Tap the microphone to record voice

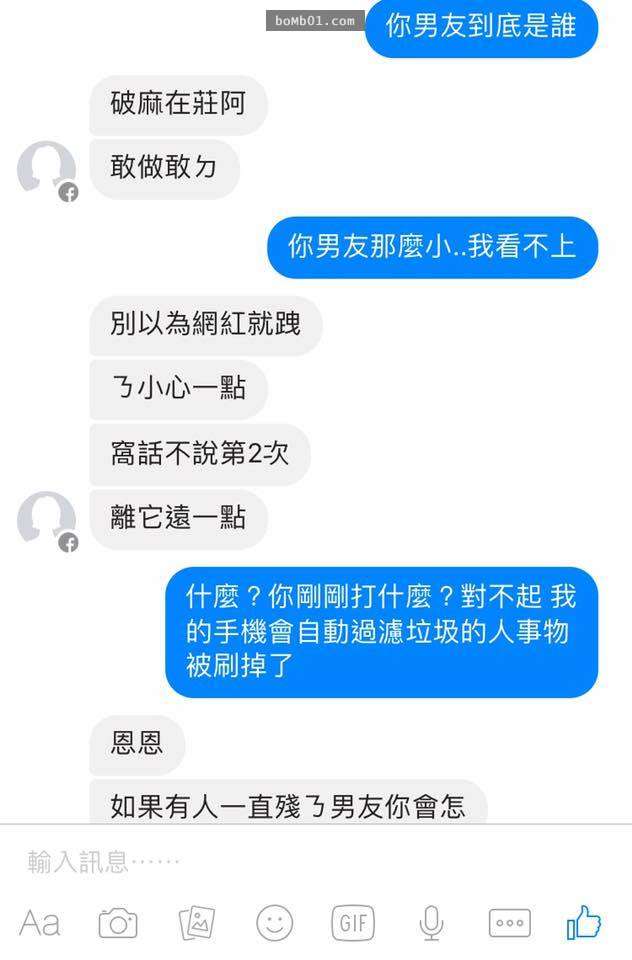[x=431, y=923]
